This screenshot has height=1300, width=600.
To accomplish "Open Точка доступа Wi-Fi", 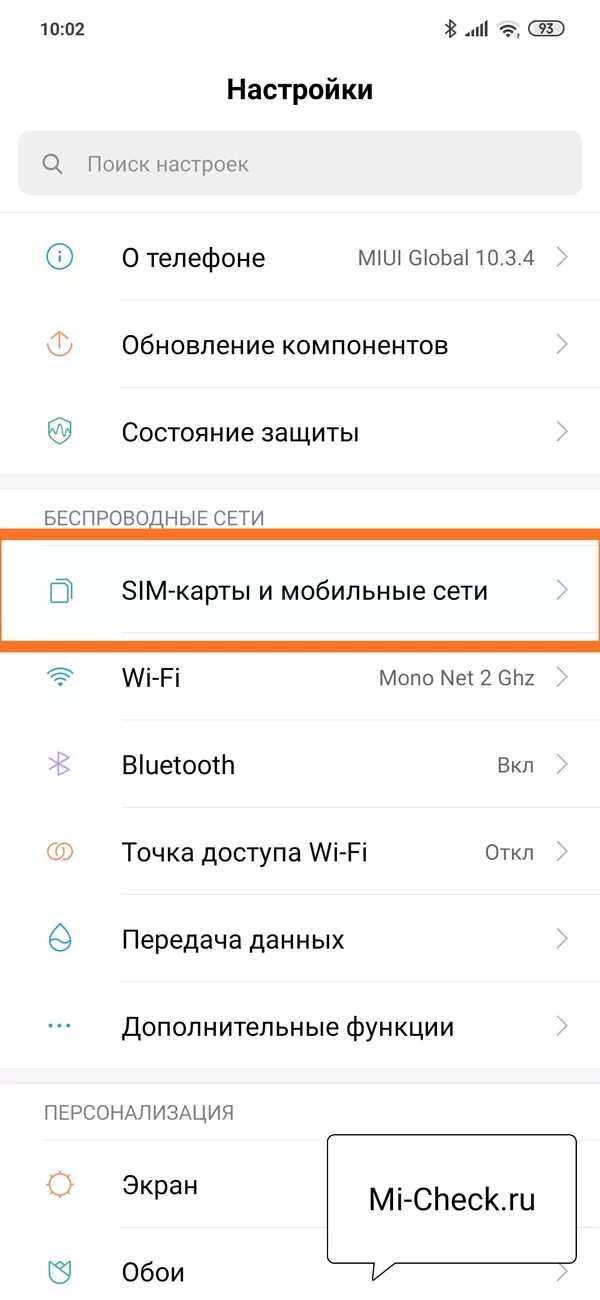I will [300, 852].
